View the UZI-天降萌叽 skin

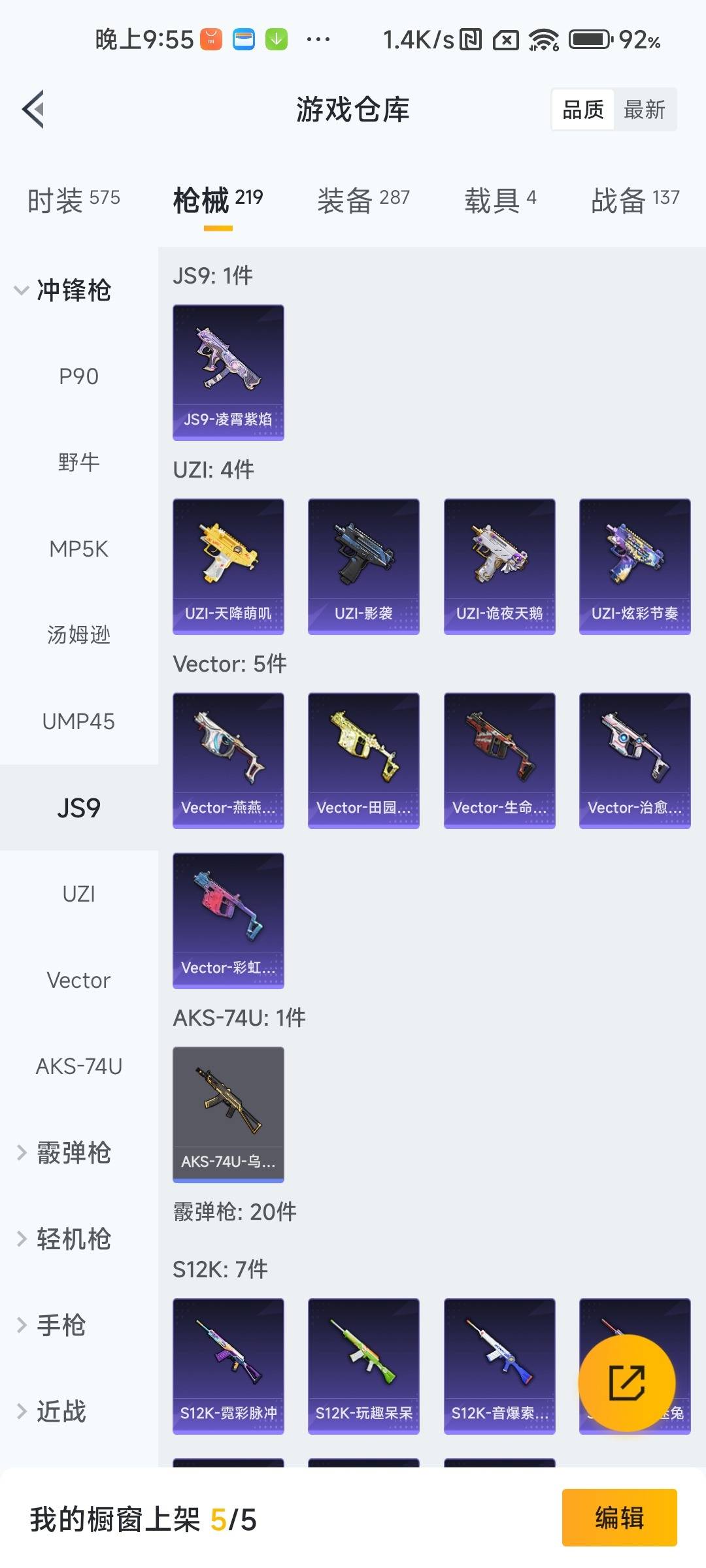tap(228, 566)
